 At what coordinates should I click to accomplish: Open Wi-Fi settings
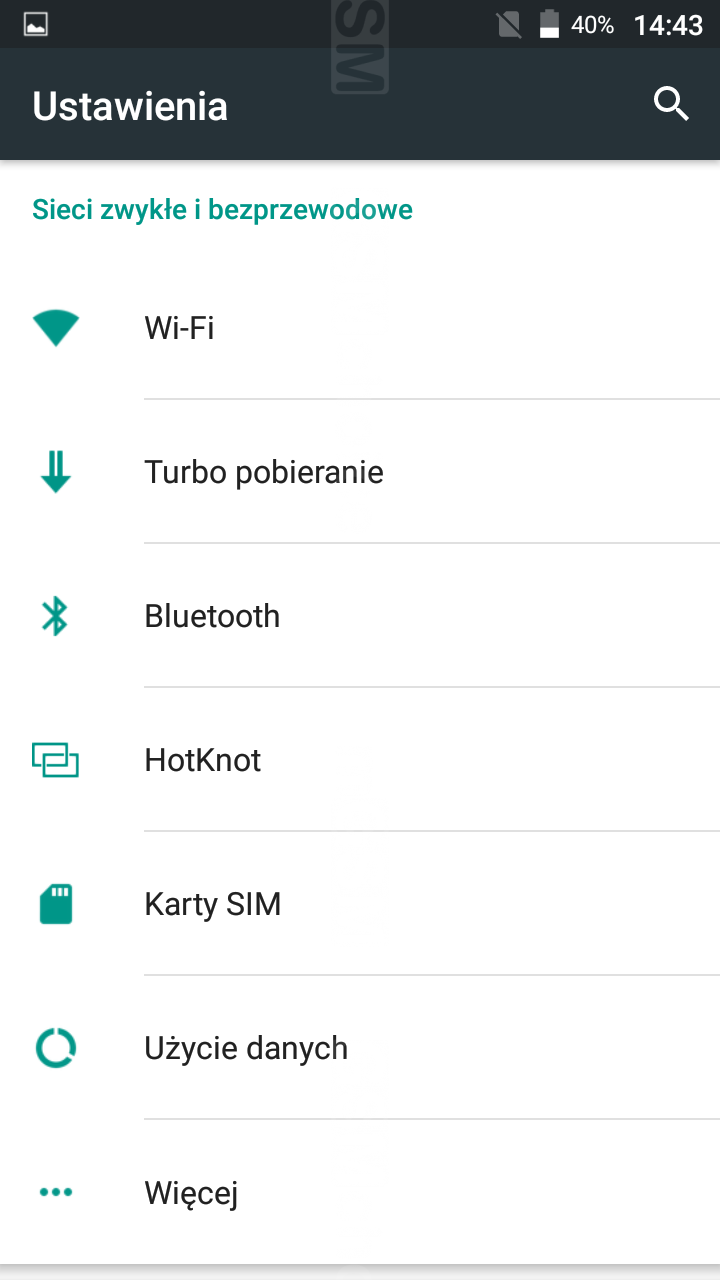click(180, 328)
